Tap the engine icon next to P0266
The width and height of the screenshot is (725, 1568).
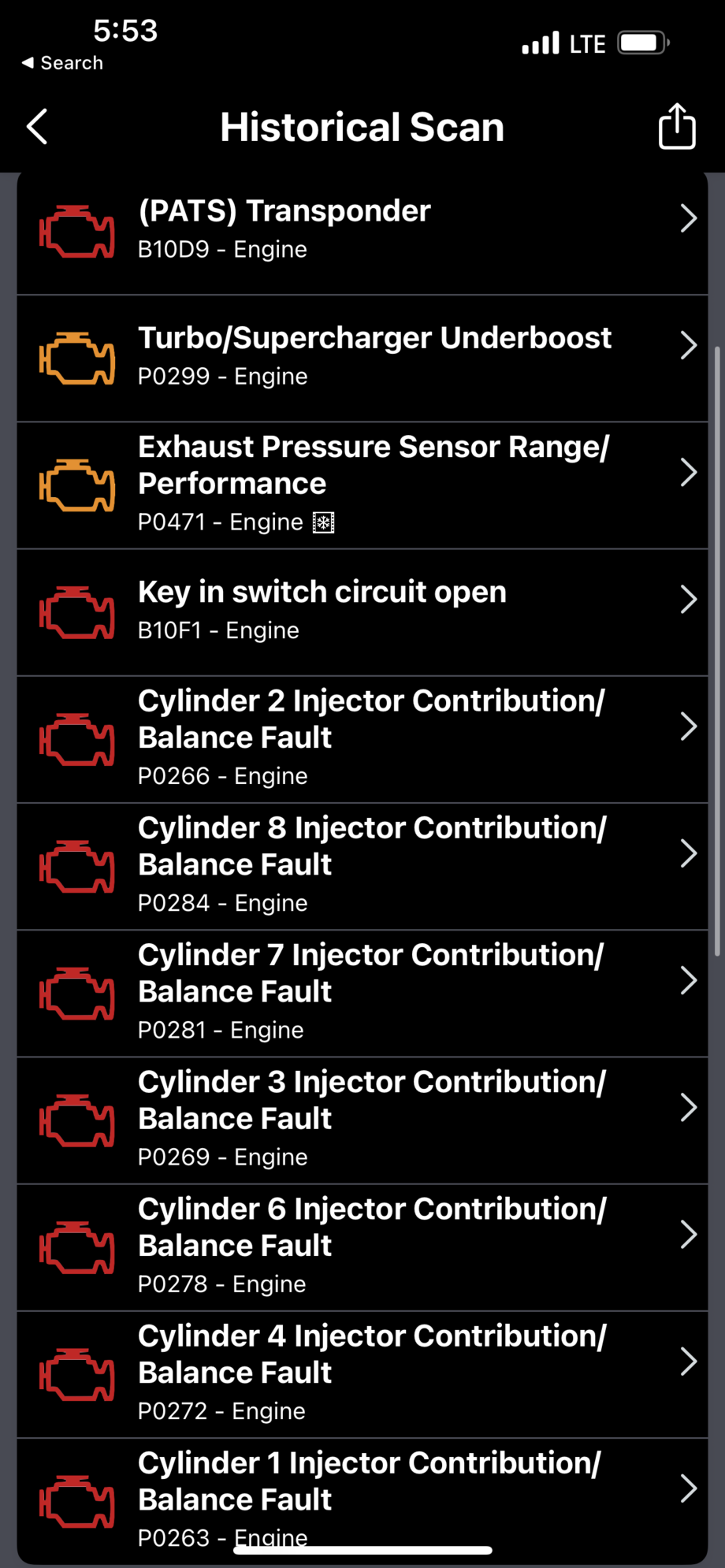[76, 738]
